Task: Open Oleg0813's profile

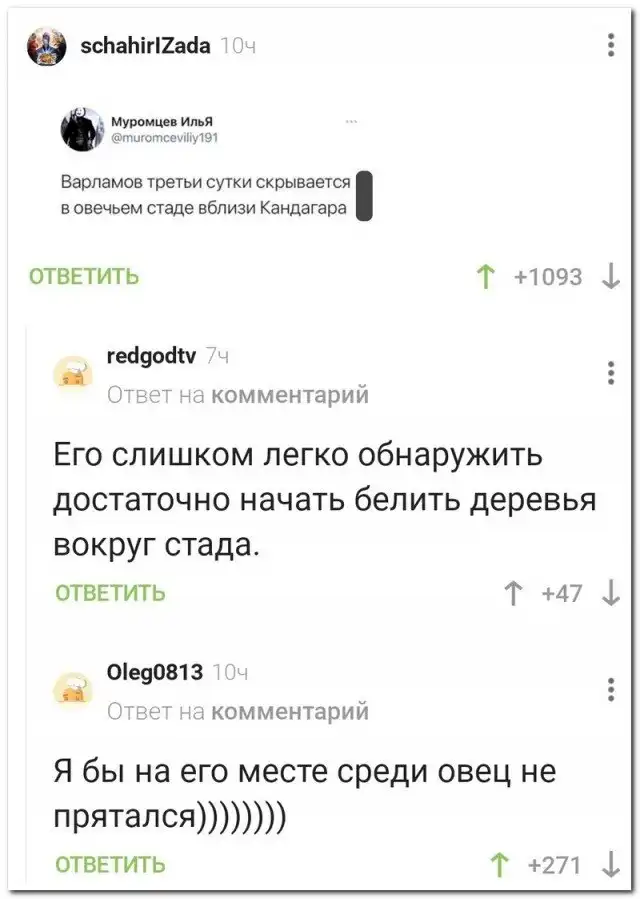Action: pos(154,672)
